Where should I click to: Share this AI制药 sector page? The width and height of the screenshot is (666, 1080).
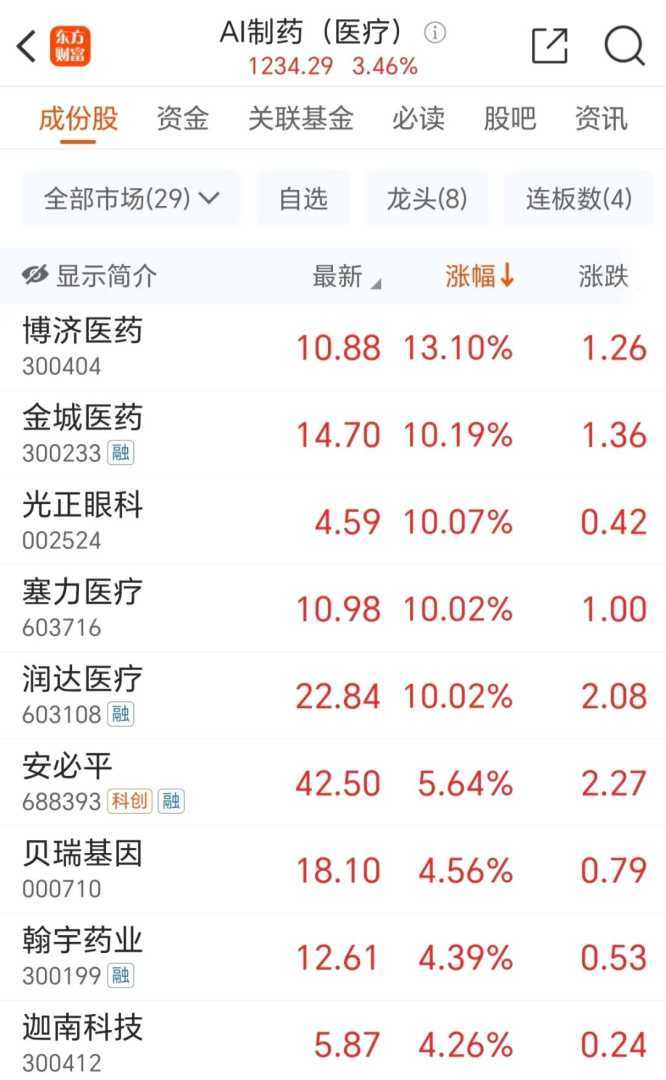(549, 46)
